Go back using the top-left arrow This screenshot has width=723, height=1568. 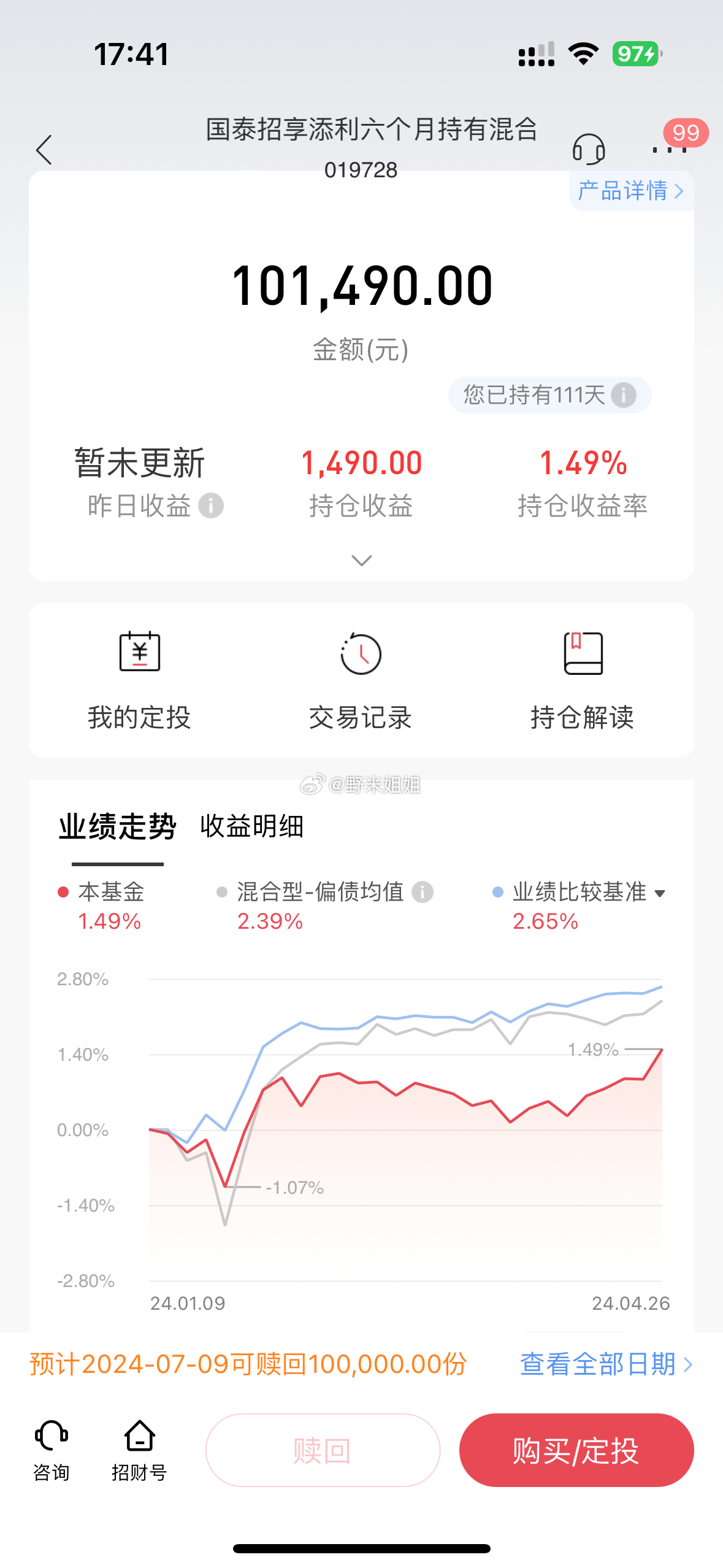(44, 150)
